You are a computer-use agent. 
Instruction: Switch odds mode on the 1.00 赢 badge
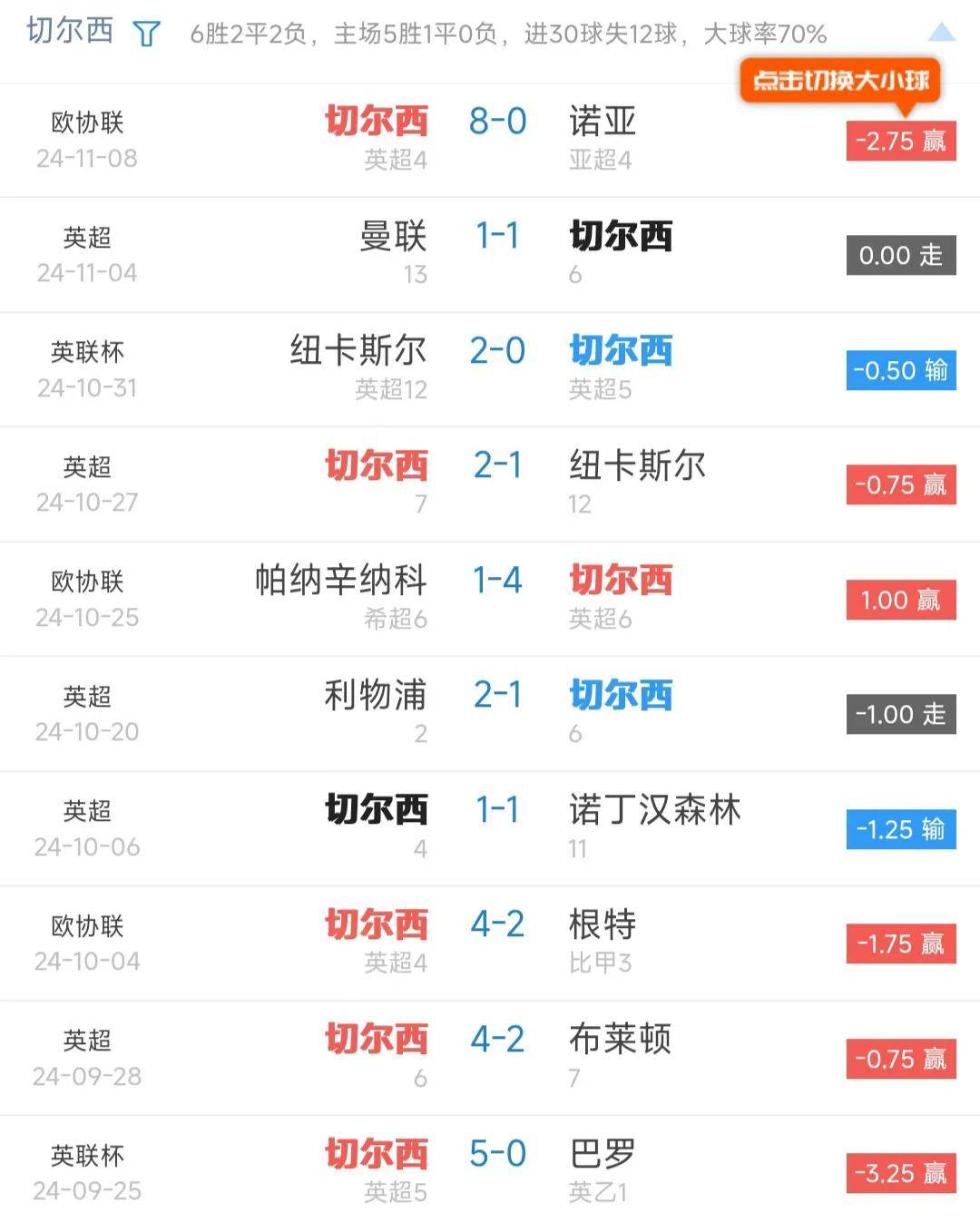tap(900, 600)
